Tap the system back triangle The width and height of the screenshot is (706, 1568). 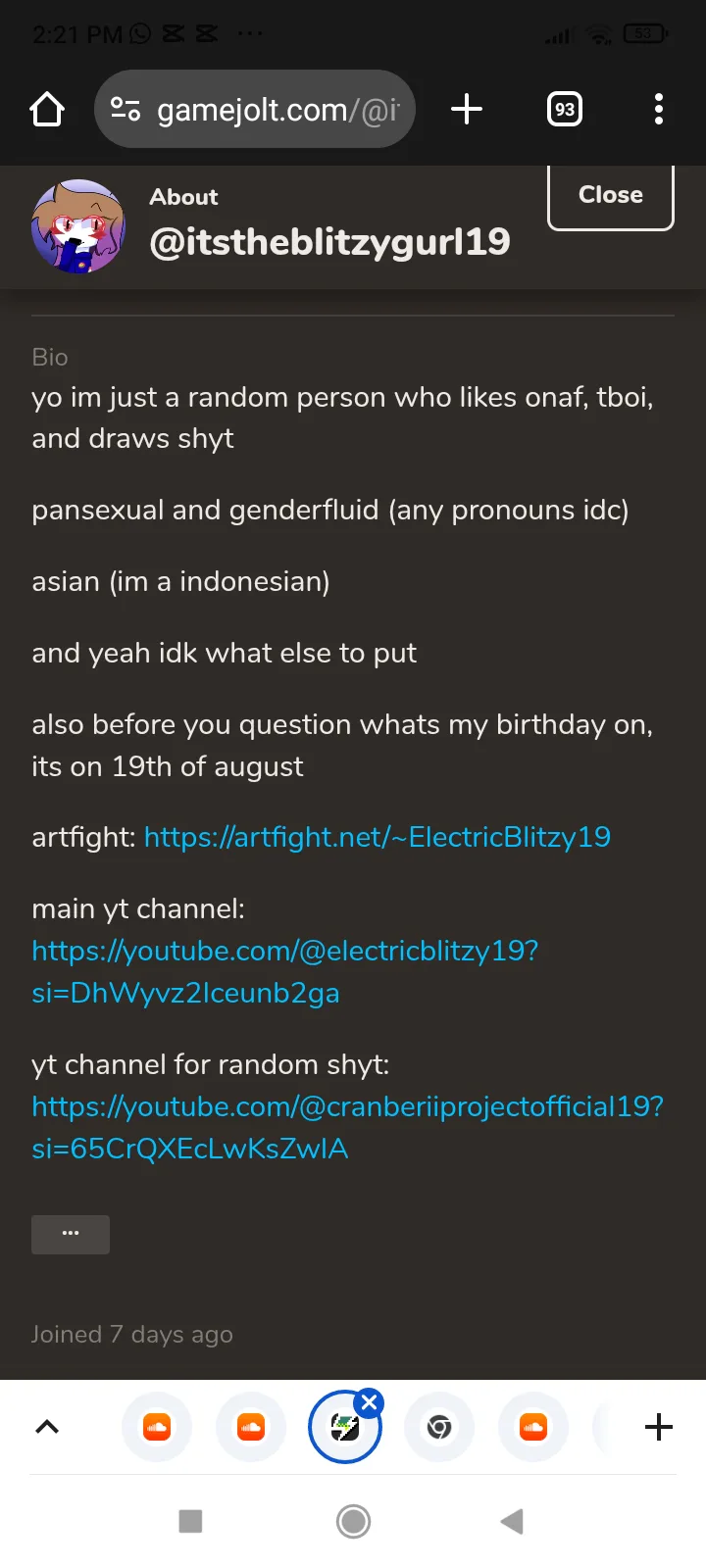(x=512, y=1521)
